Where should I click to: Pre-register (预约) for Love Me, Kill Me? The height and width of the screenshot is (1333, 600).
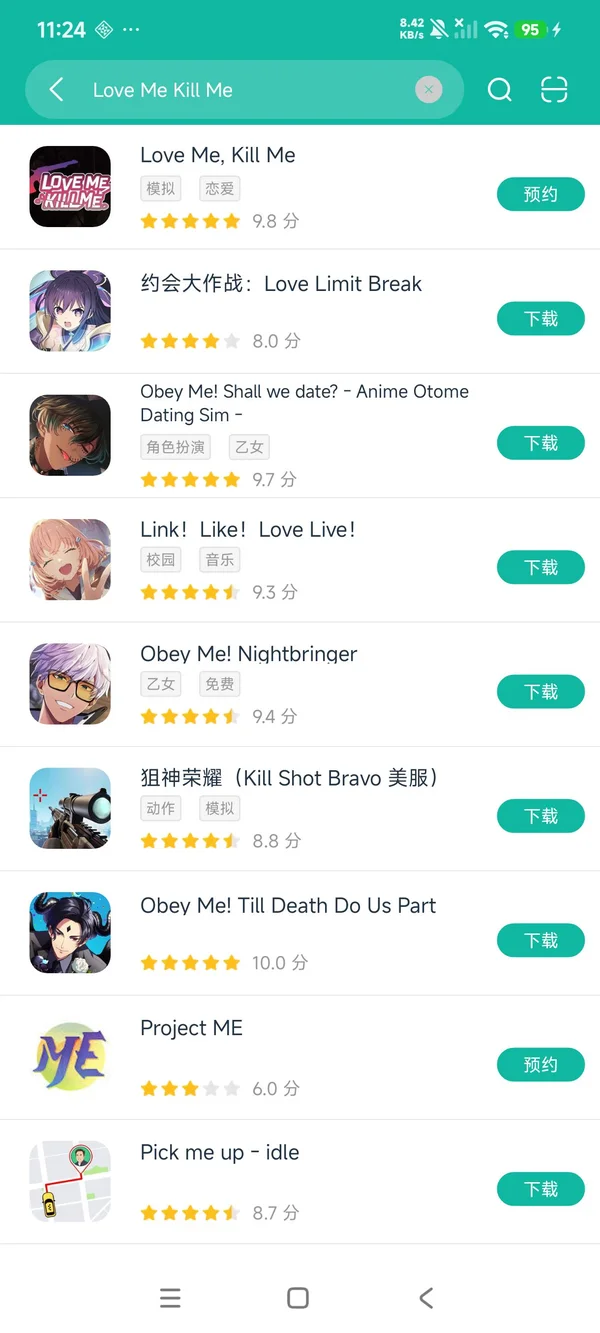540,194
